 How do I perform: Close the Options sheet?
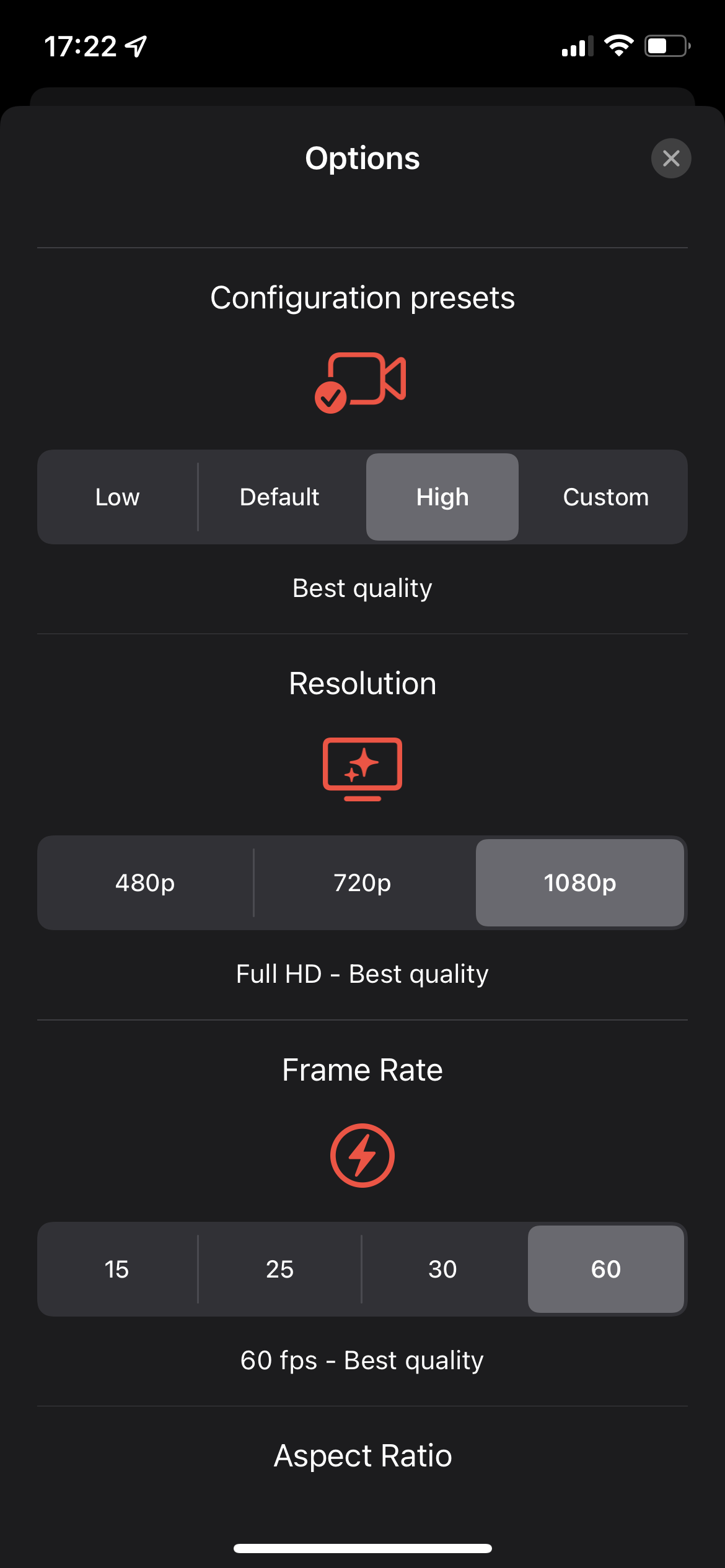671,158
